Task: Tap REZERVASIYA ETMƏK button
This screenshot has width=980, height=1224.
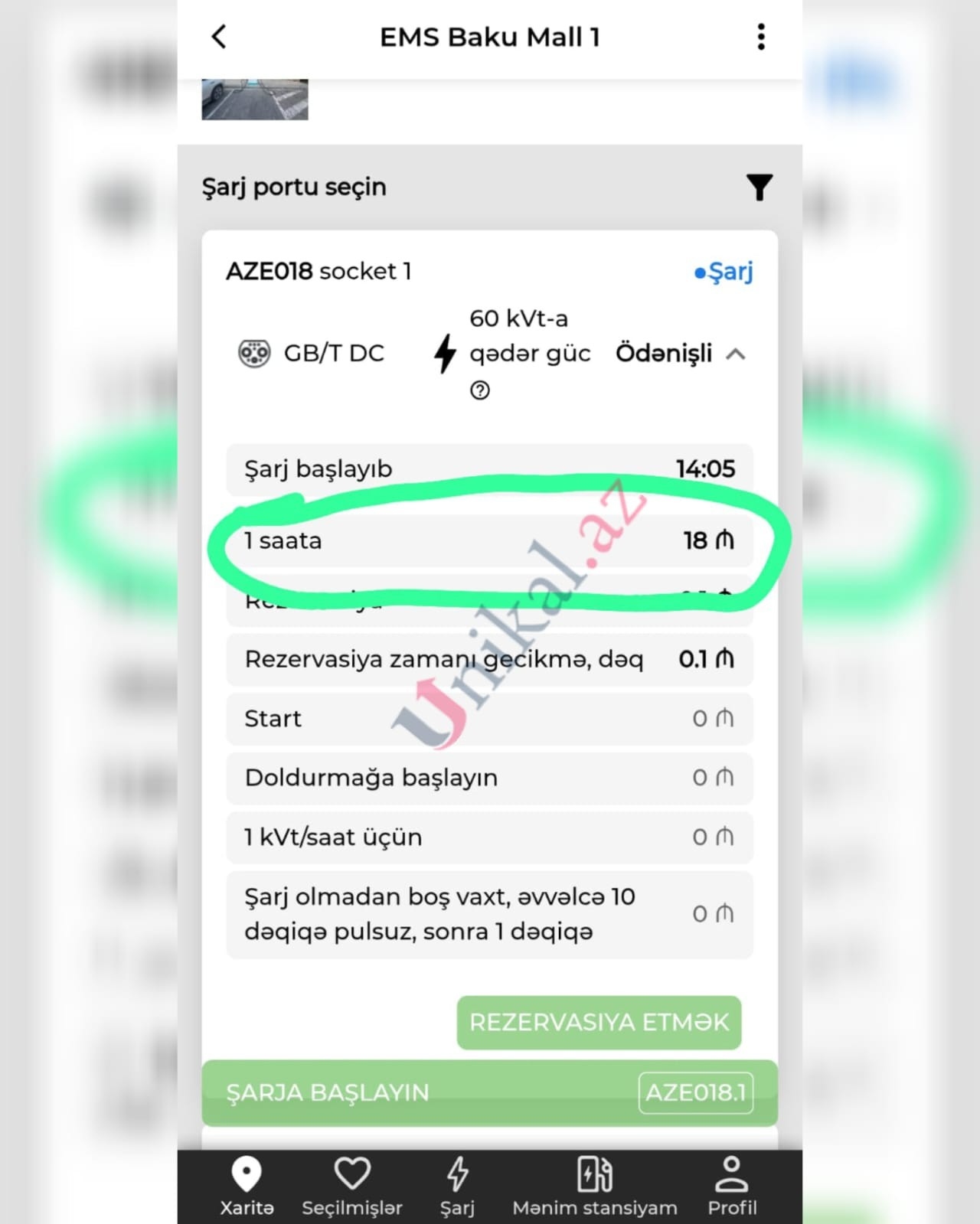Action: (x=599, y=1022)
